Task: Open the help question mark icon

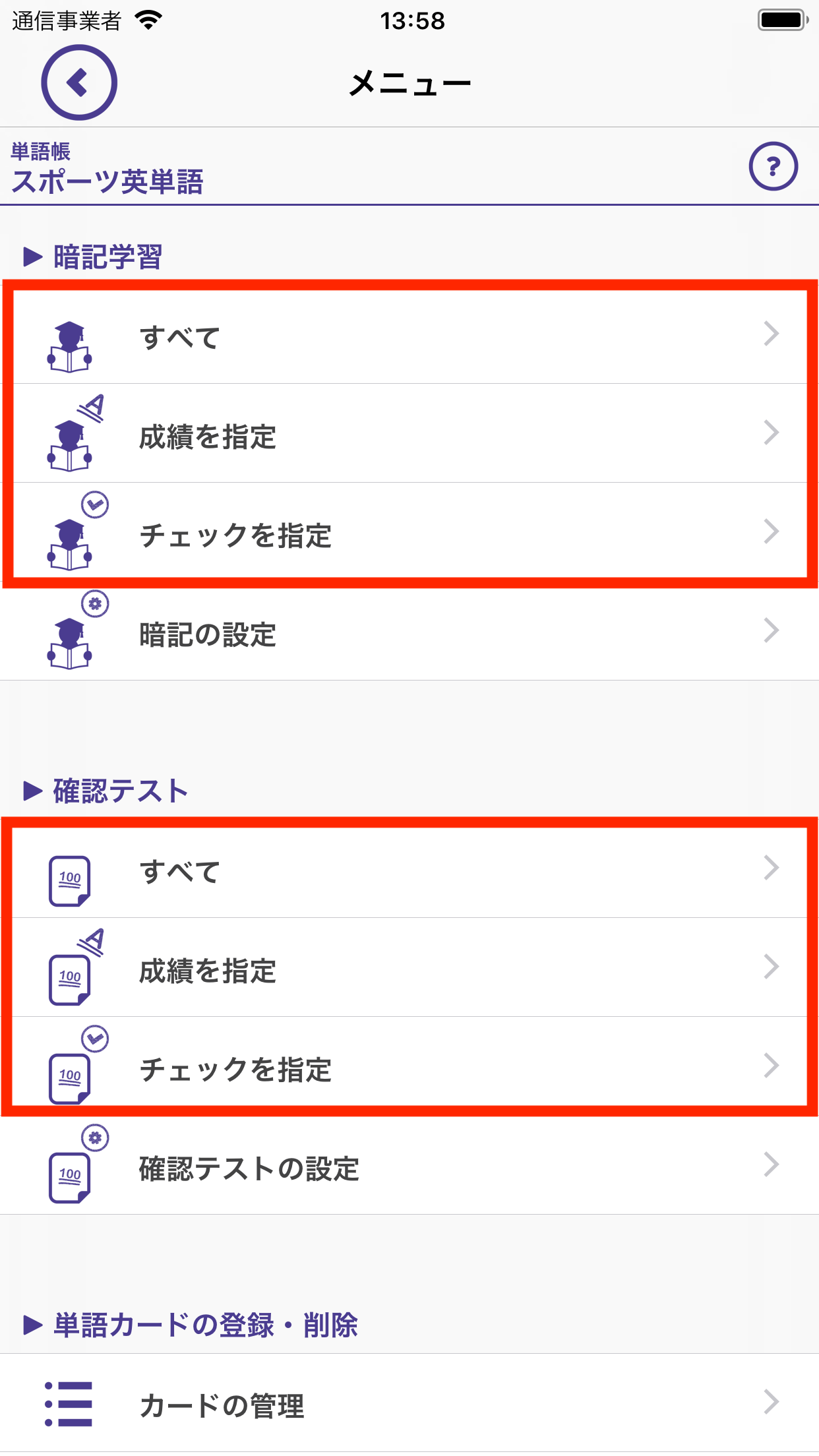Action: (773, 166)
